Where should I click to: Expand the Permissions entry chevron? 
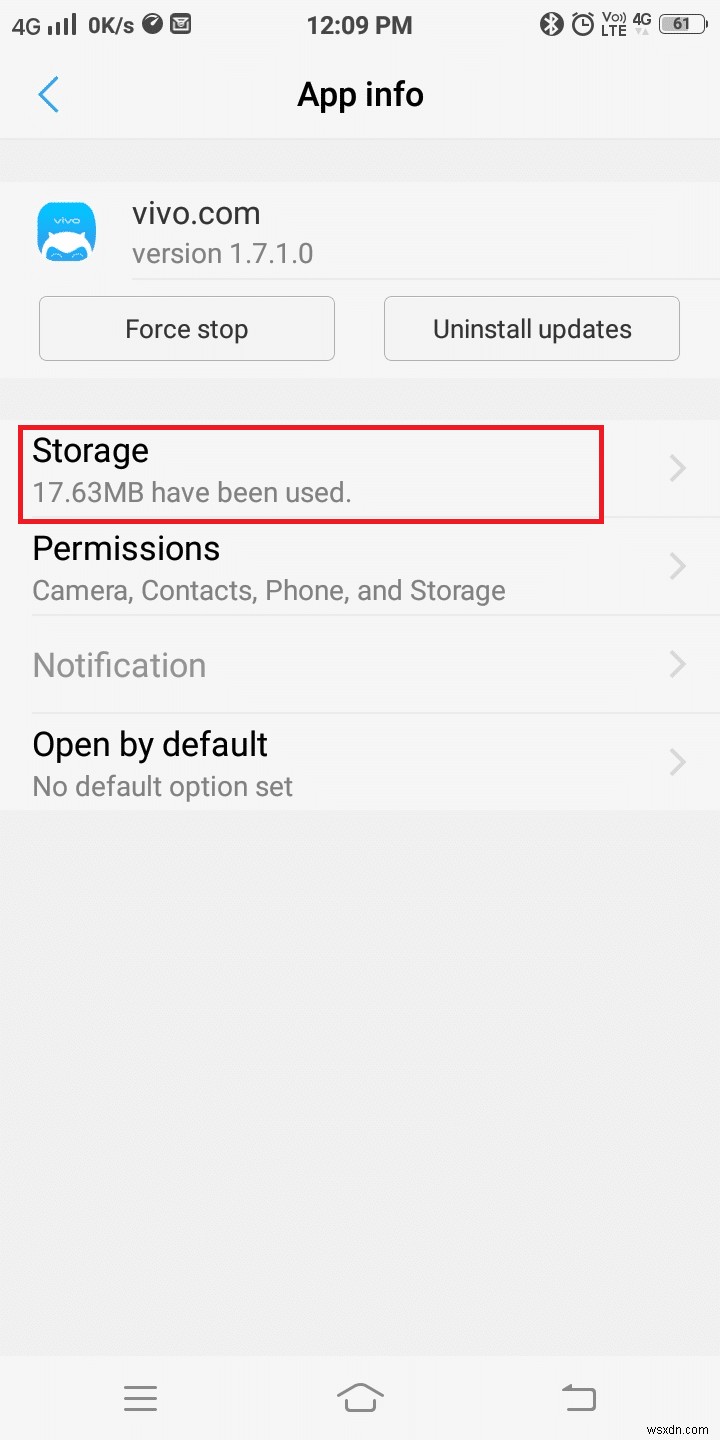[677, 566]
